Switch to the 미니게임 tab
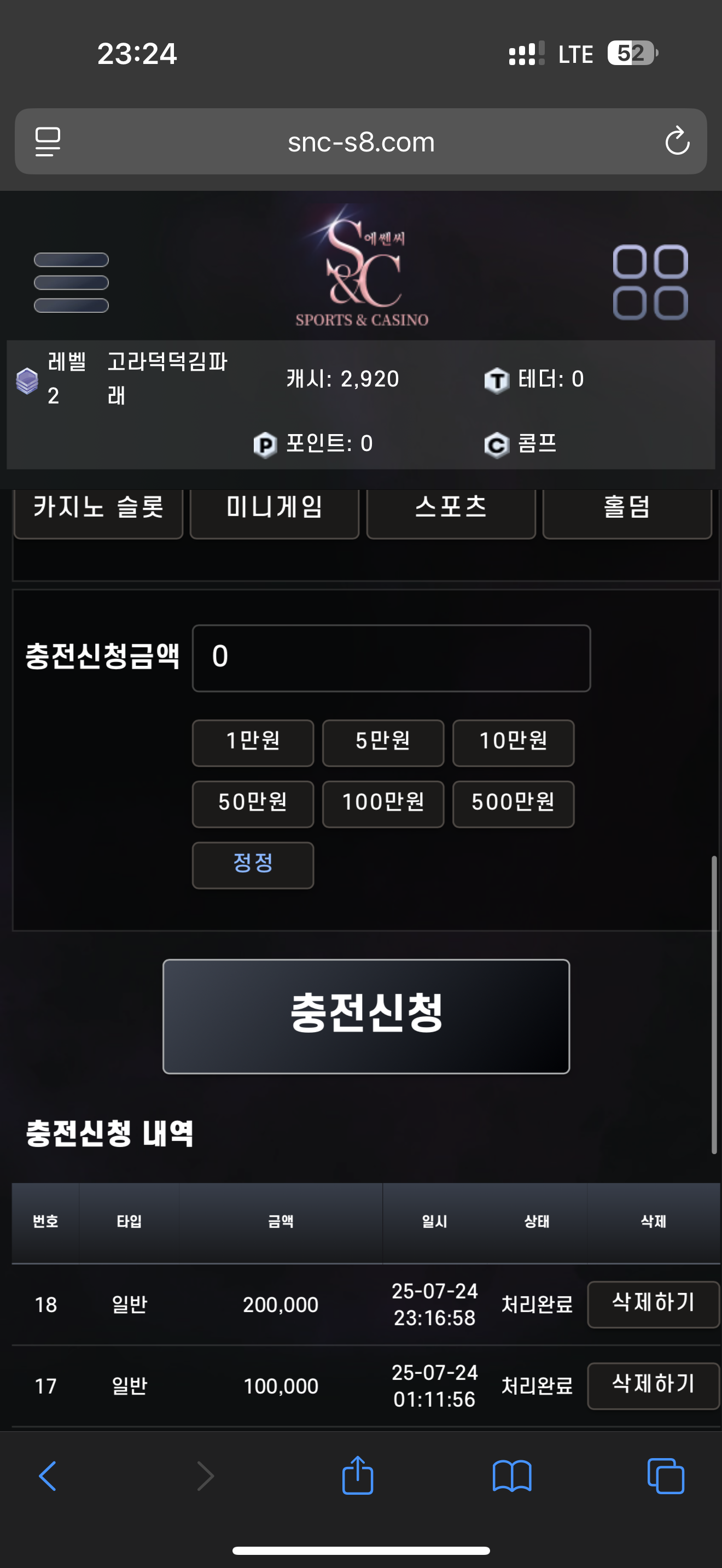 point(275,509)
